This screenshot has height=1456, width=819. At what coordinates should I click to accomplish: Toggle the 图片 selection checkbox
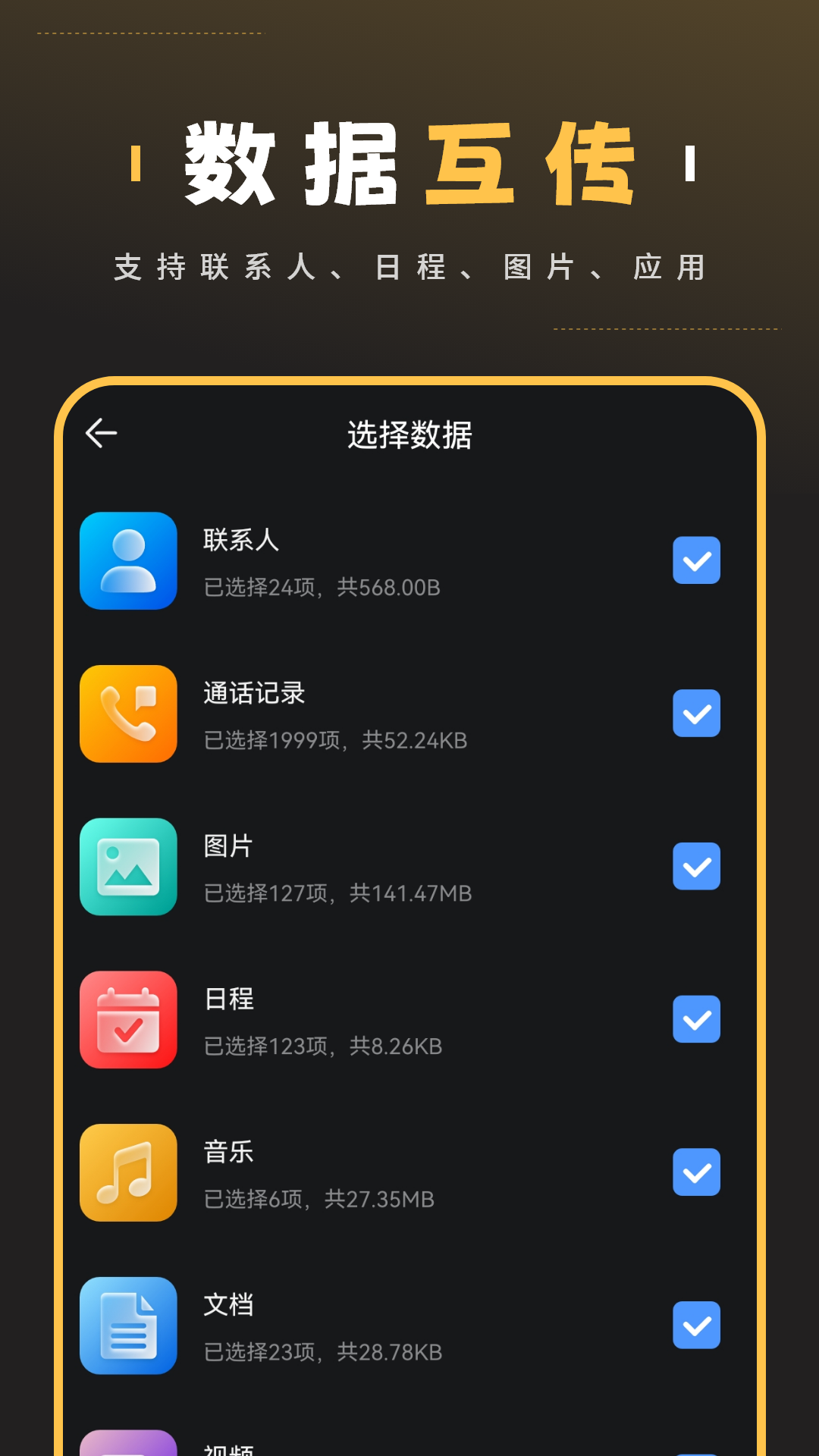coord(696,868)
